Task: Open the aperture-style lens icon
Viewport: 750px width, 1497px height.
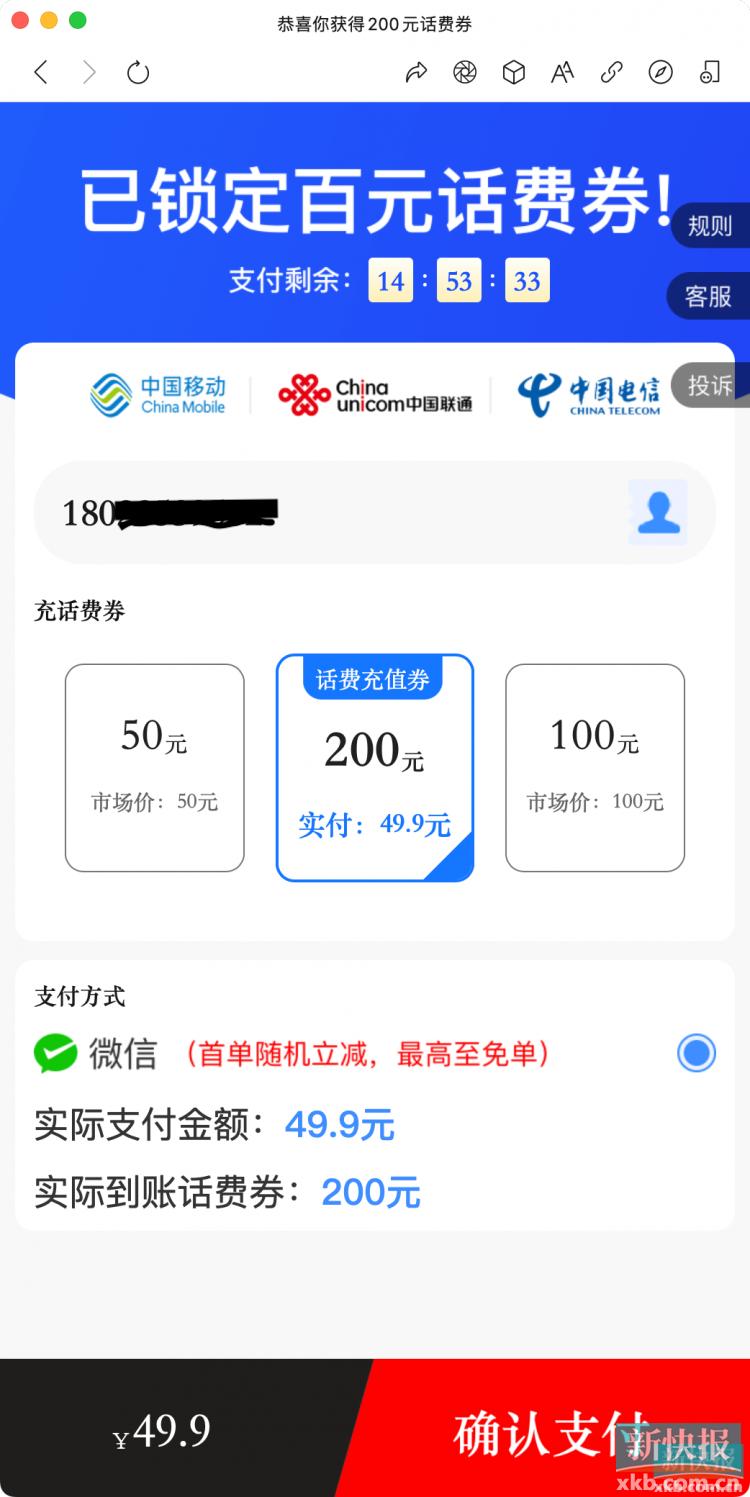Action: [x=464, y=72]
